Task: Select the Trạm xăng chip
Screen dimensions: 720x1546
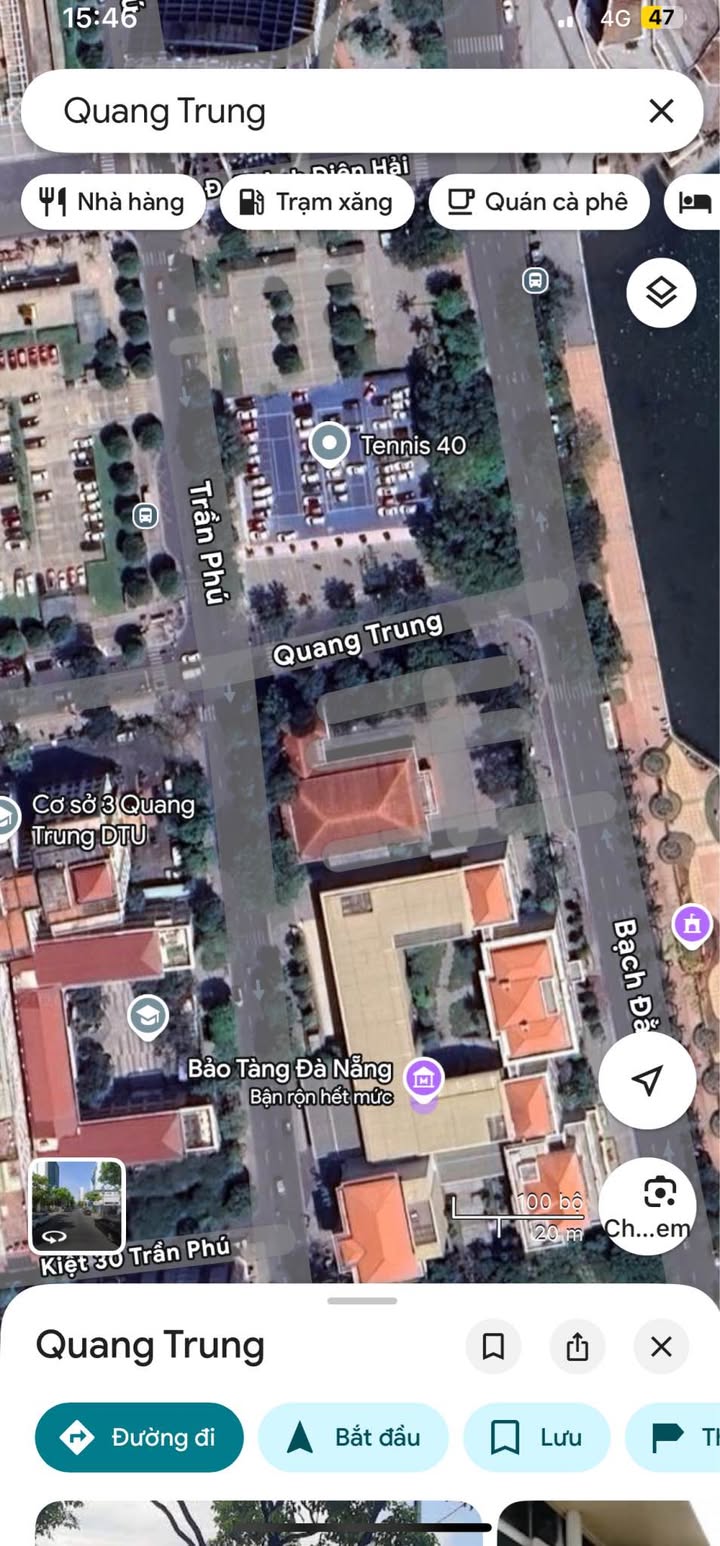Action: (x=316, y=202)
